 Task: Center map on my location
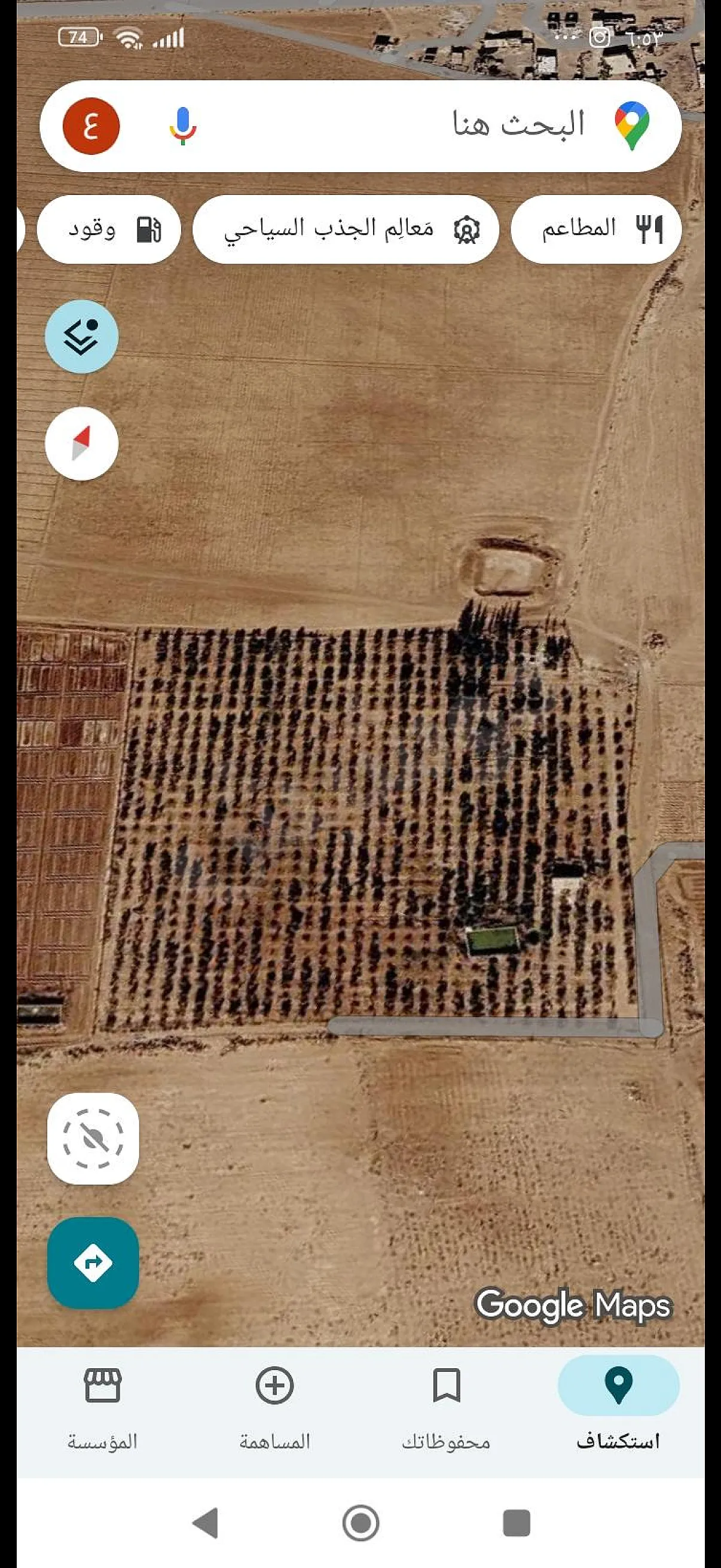click(93, 1138)
